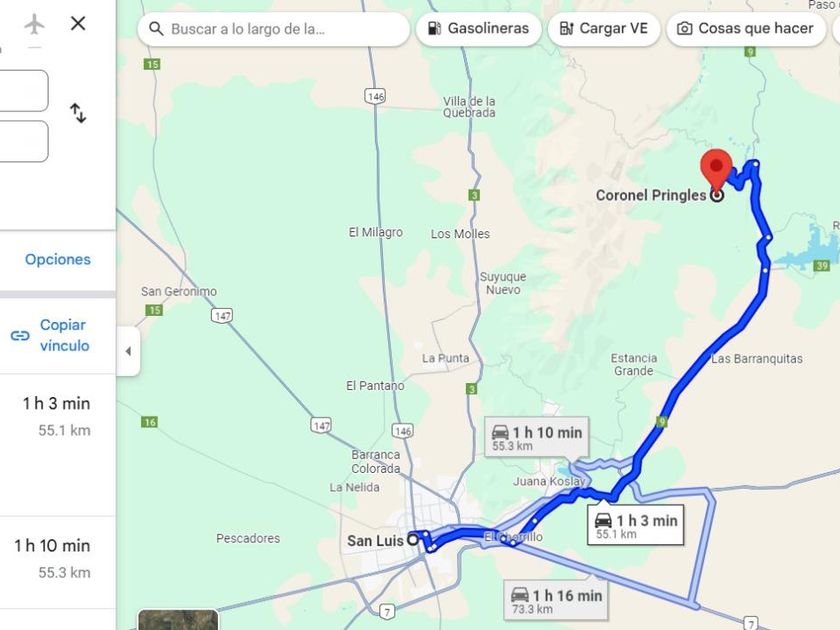The width and height of the screenshot is (840, 630).
Task: Show Cosas que hacer along route
Action: click(x=746, y=28)
